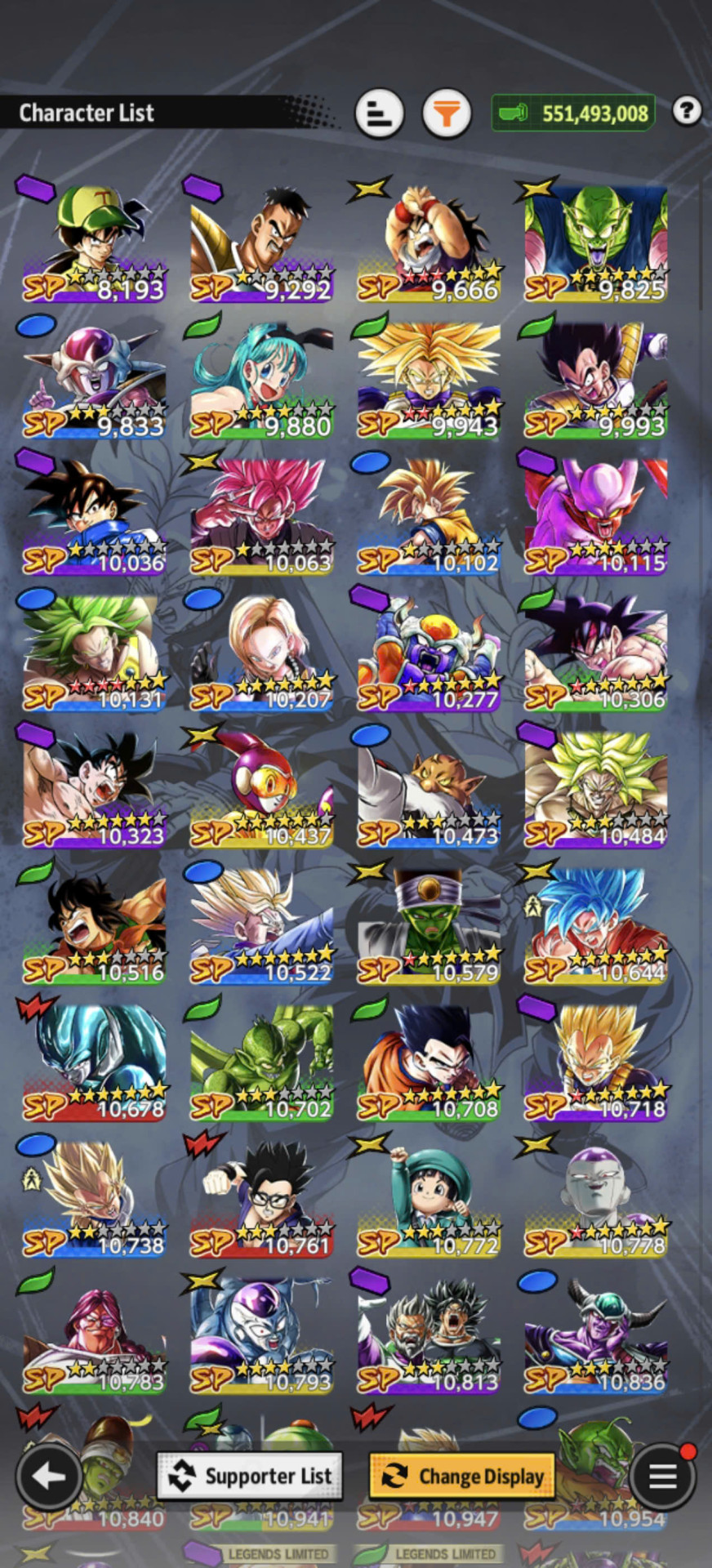Image resolution: width=712 pixels, height=1568 pixels.
Task: Tap the help question mark
Action: coord(687,110)
